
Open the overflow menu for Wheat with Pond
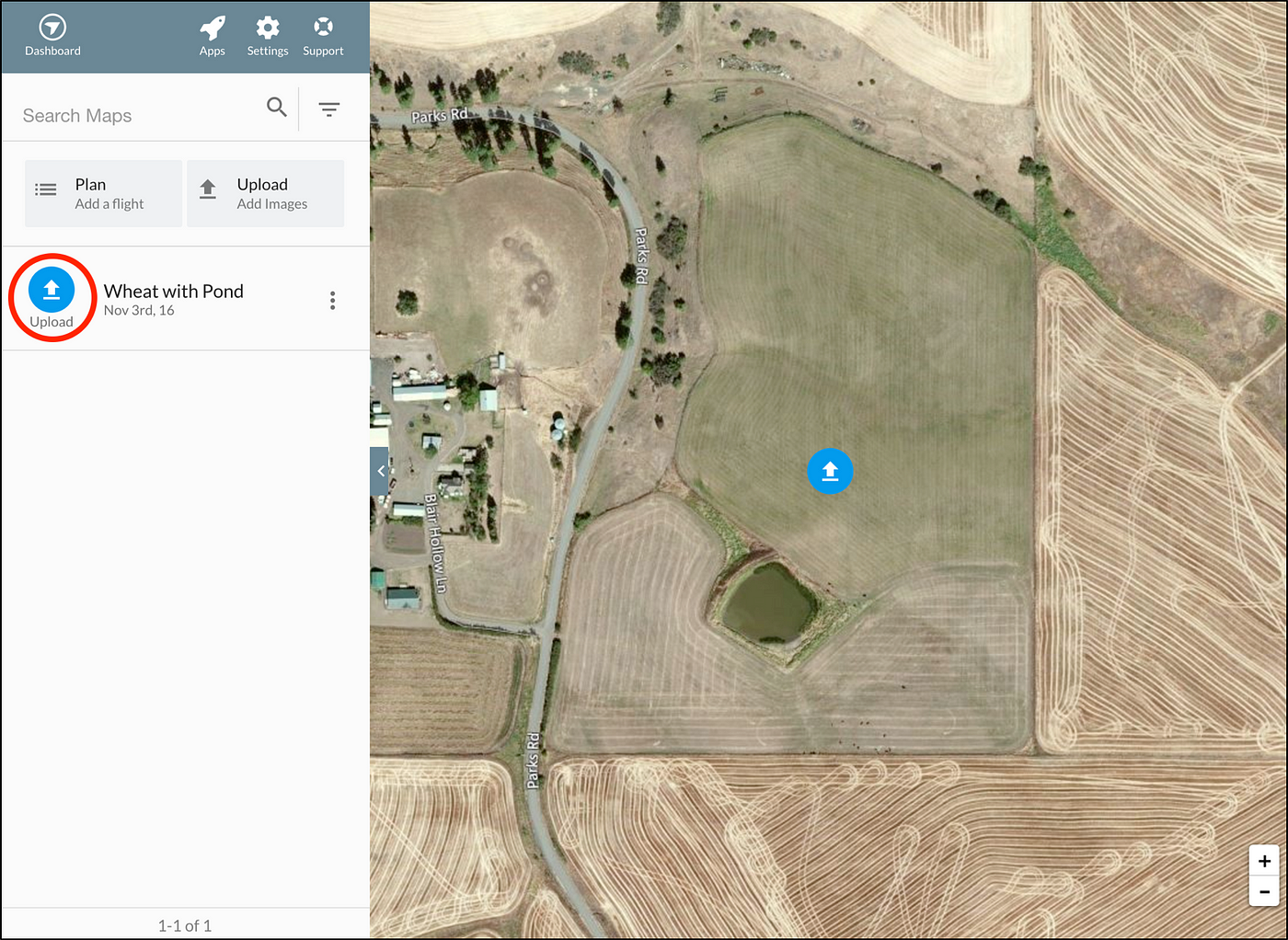point(332,300)
